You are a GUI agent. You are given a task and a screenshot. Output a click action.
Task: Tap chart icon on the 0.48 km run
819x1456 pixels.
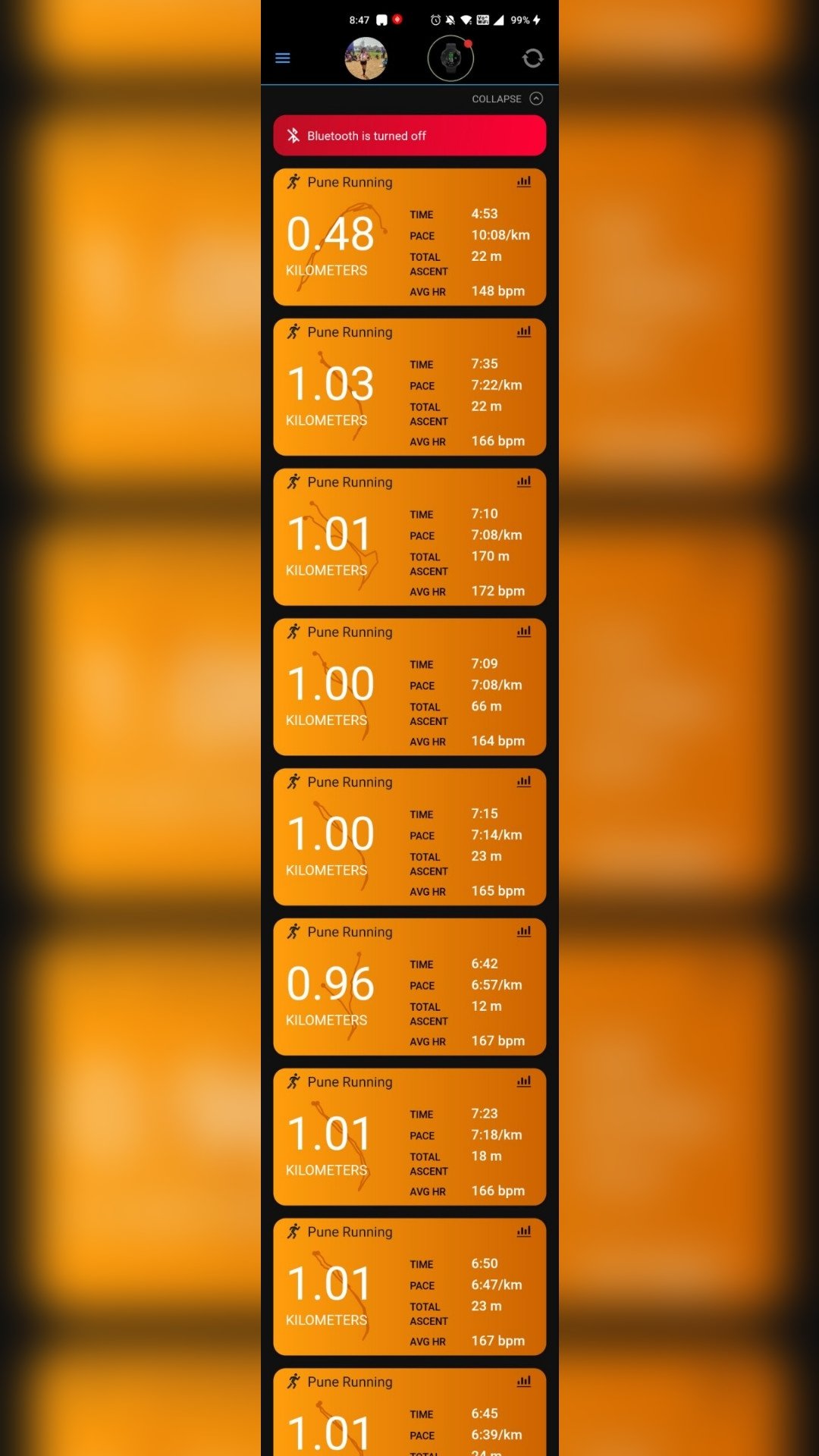(524, 182)
